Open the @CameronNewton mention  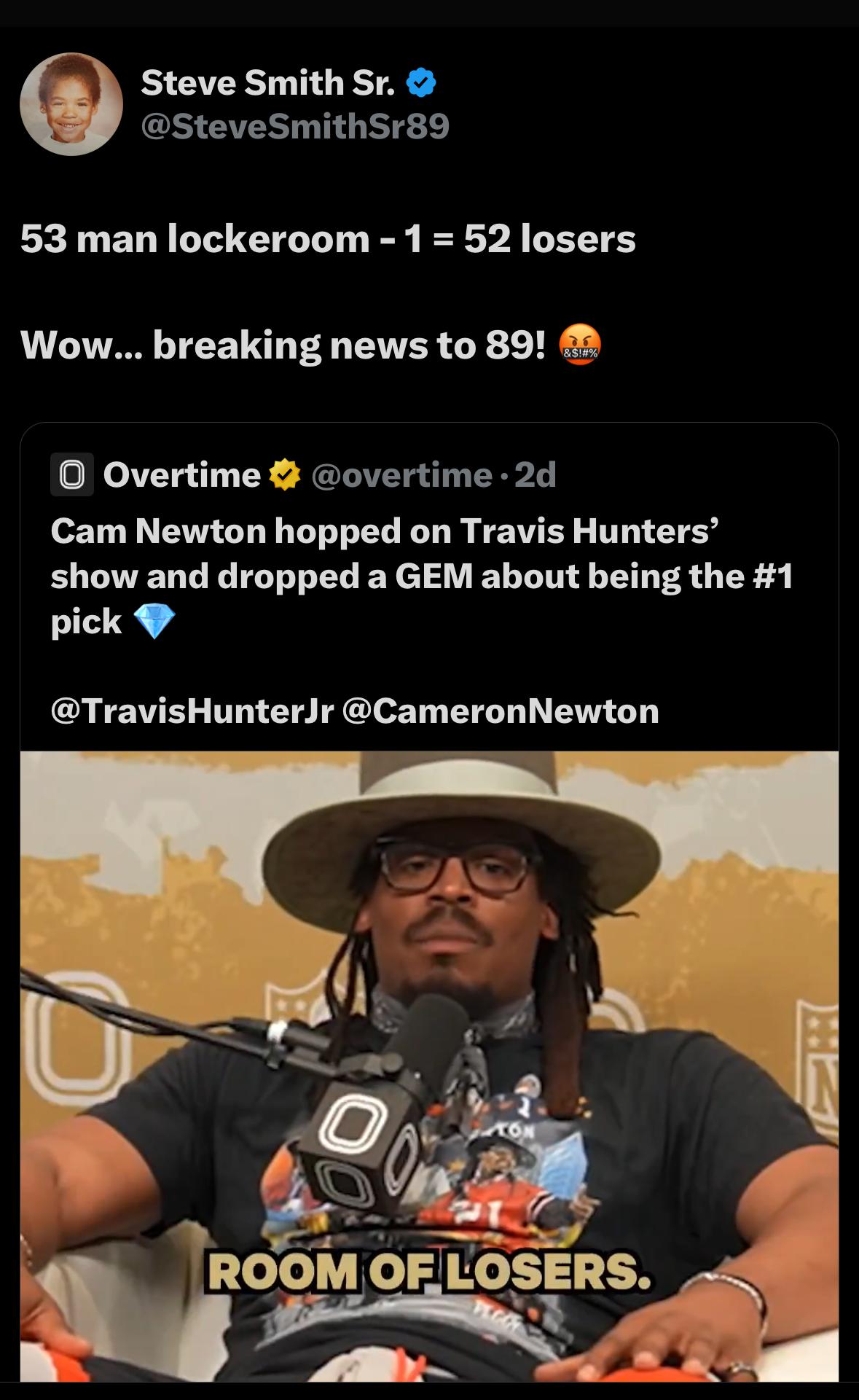pyautogui.click(x=500, y=711)
